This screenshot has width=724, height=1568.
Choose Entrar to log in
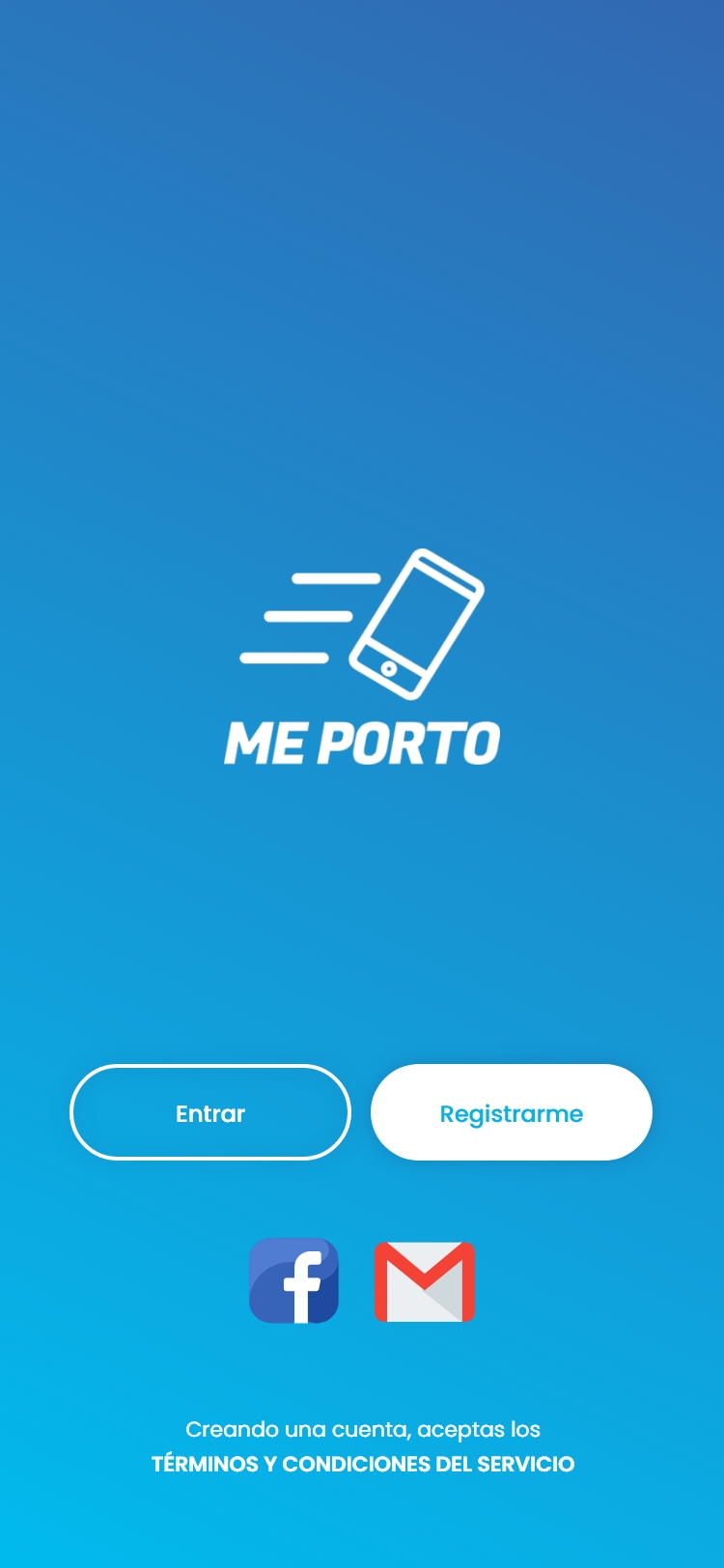pyautogui.click(x=209, y=1112)
